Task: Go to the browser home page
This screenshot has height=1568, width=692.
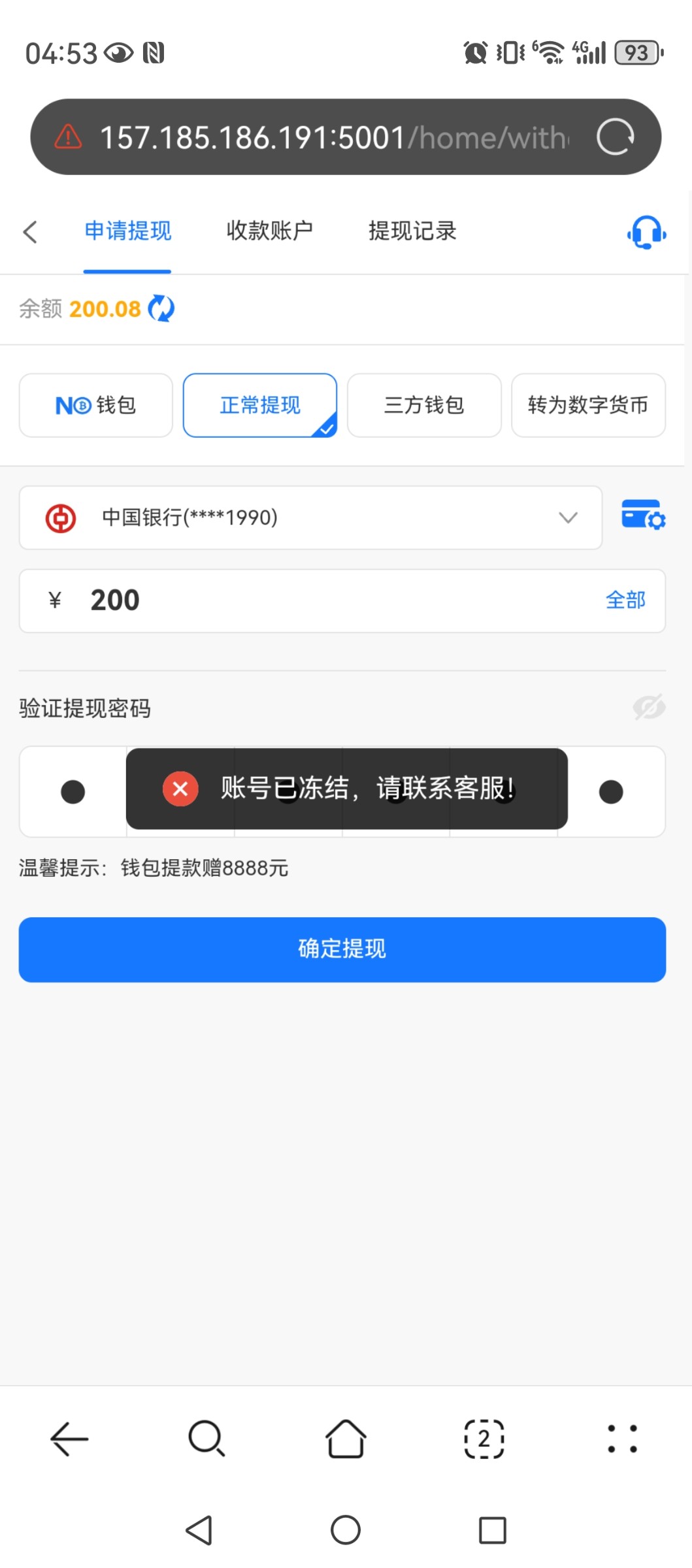Action: [346, 1439]
